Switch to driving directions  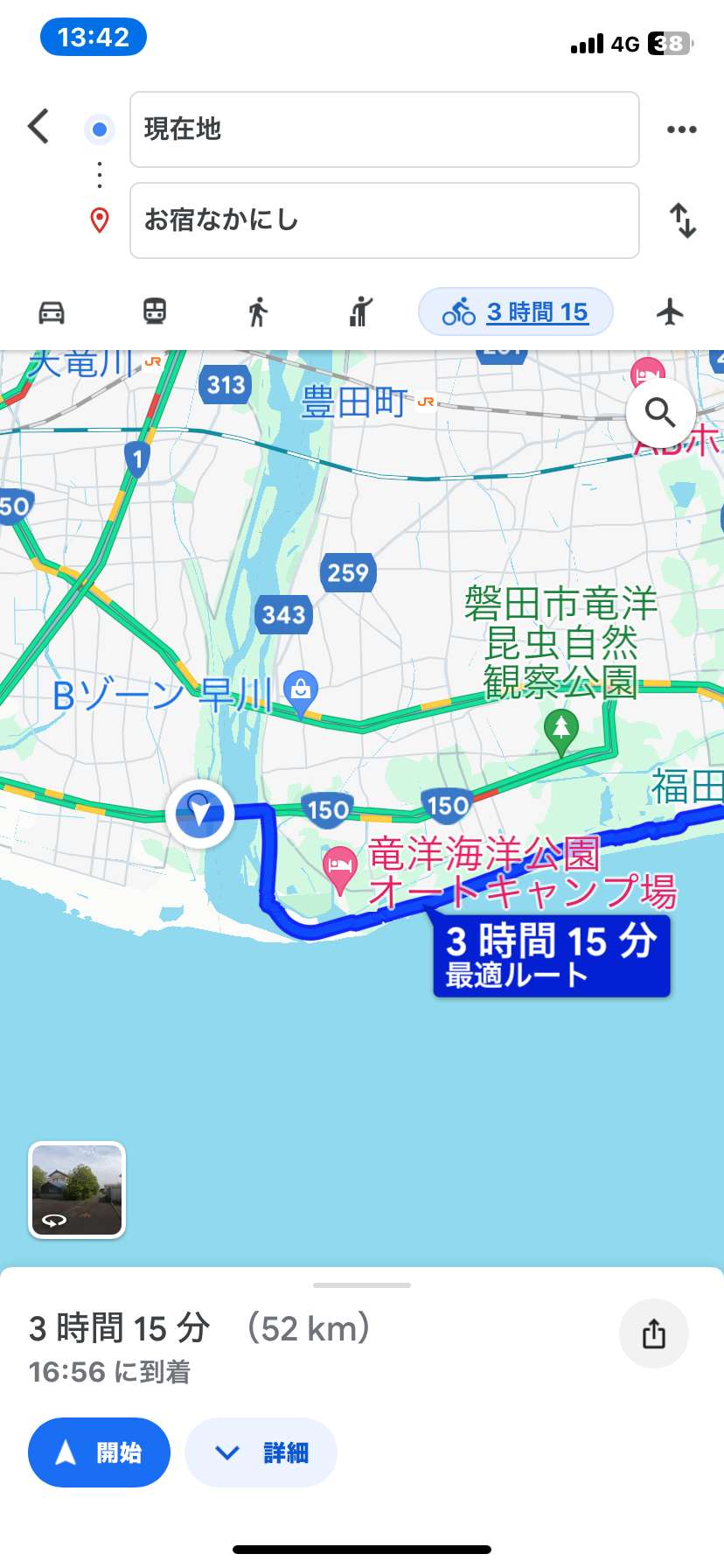pos(52,312)
